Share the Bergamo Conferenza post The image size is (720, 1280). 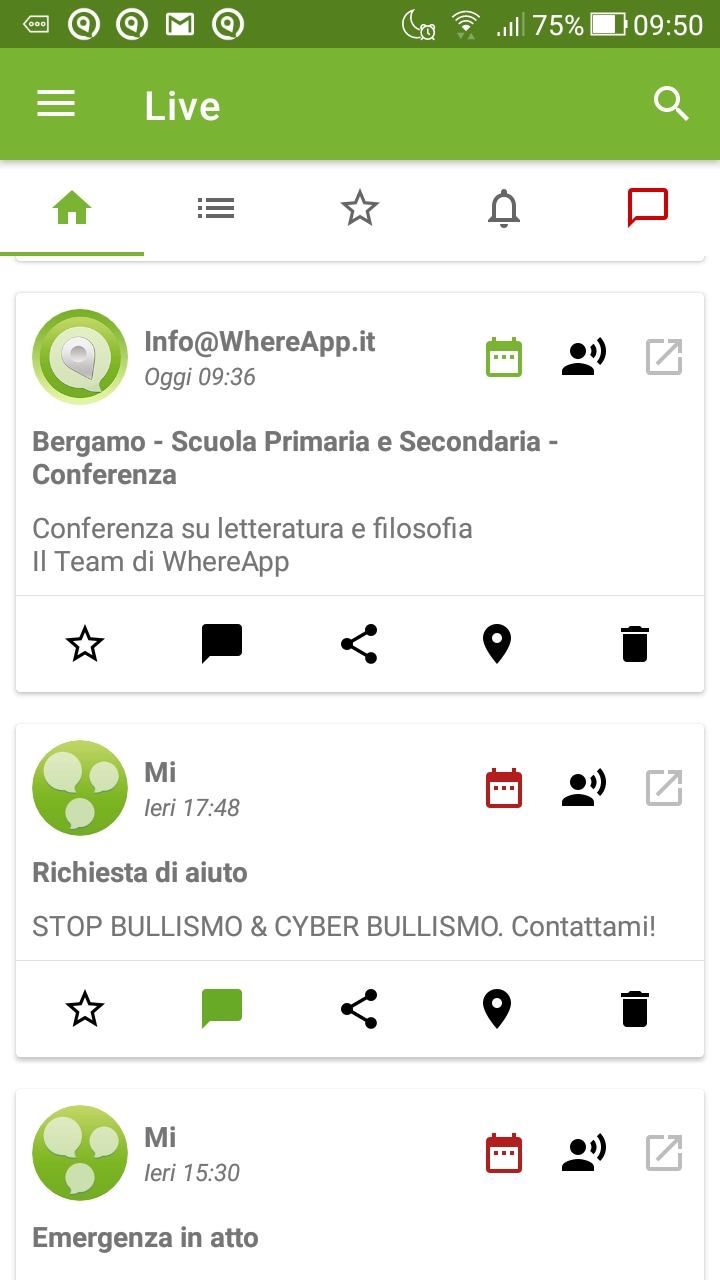[359, 644]
